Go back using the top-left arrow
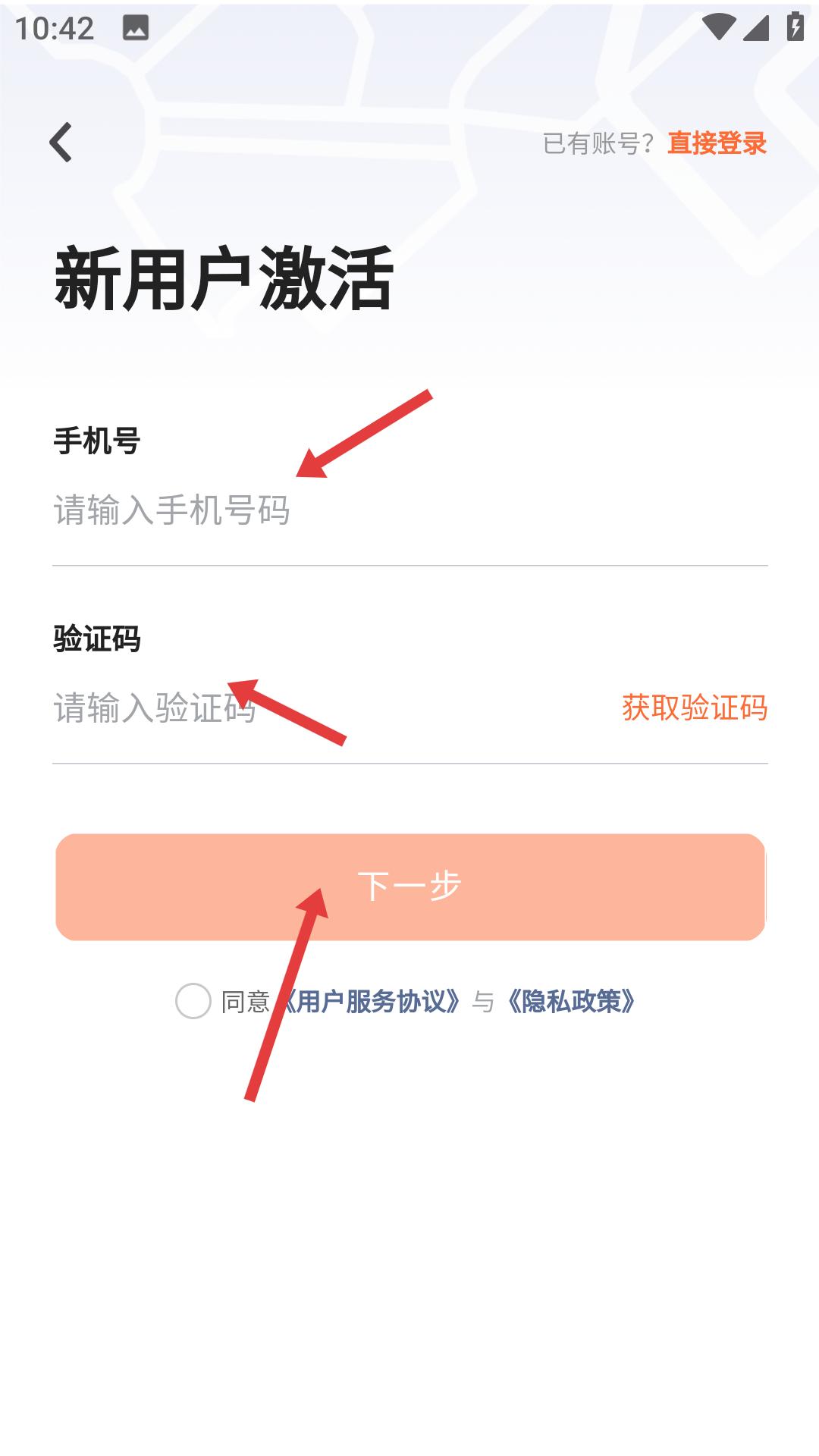The width and height of the screenshot is (819, 1456). (x=61, y=143)
